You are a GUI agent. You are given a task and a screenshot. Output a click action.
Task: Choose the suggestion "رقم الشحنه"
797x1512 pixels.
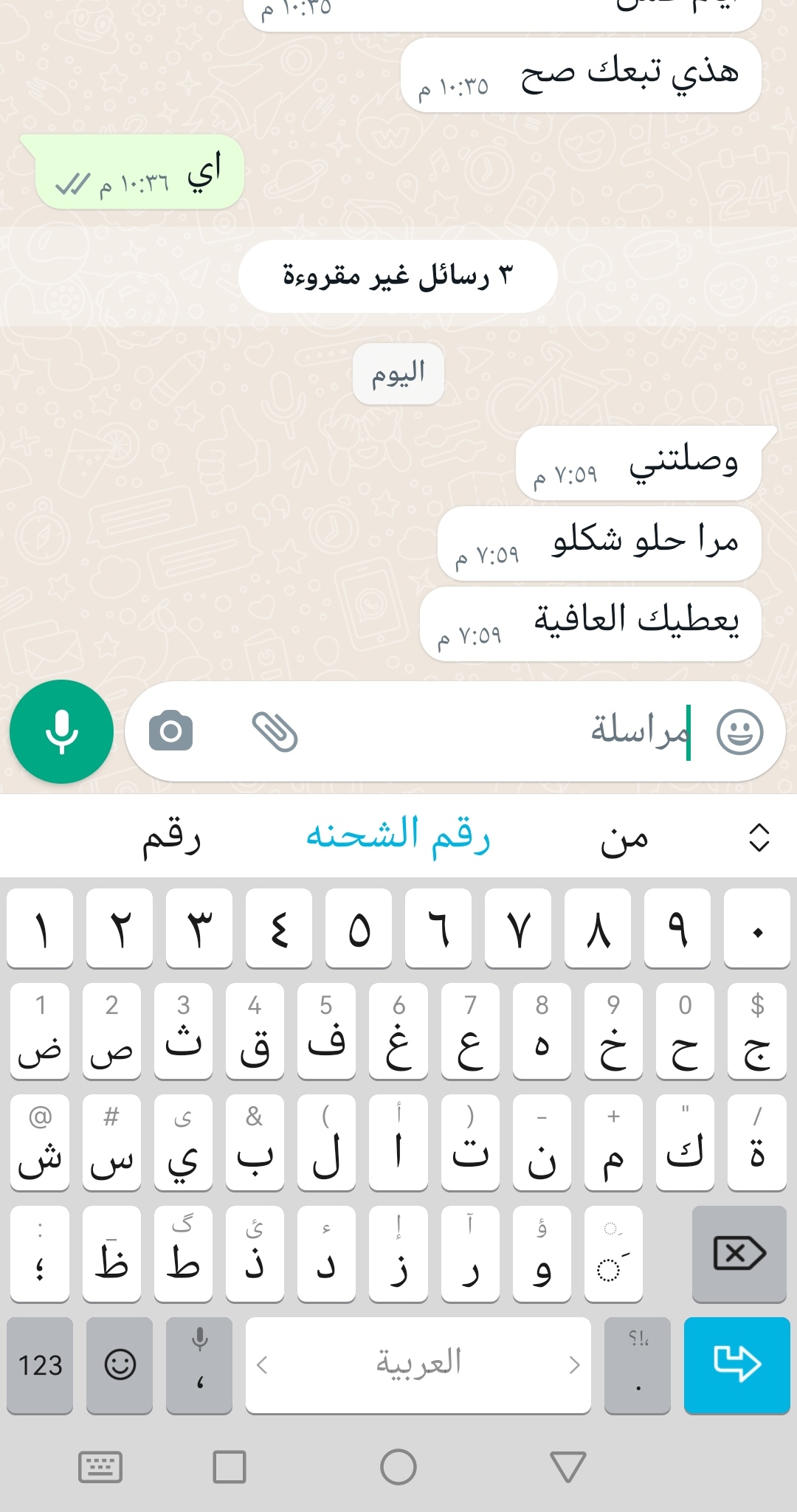(x=398, y=835)
